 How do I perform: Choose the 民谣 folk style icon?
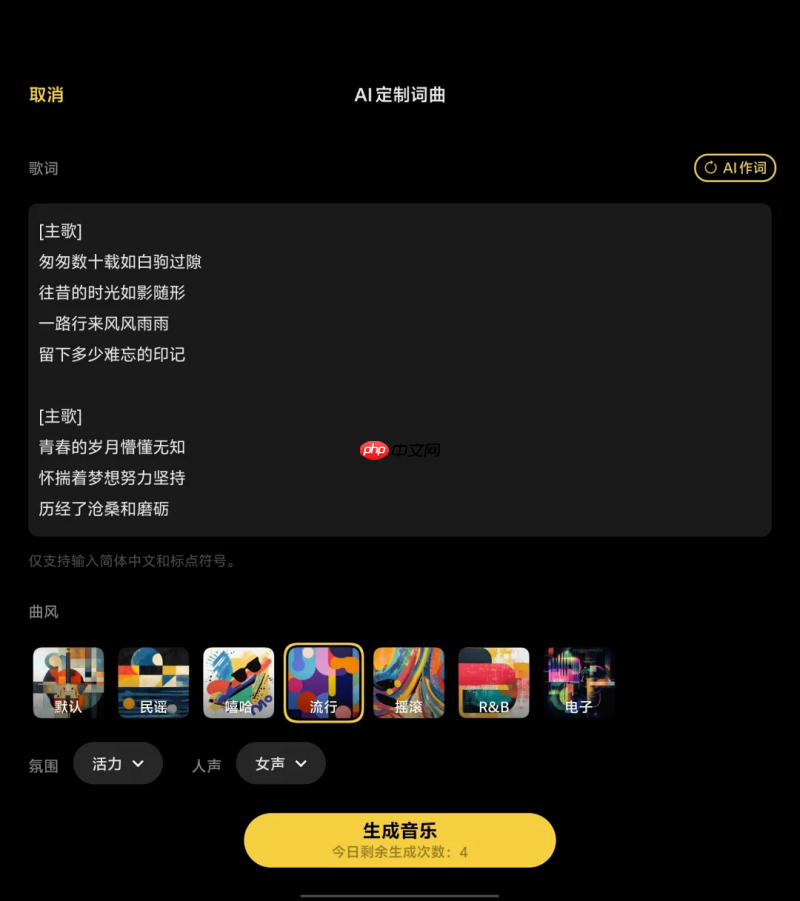coord(153,683)
